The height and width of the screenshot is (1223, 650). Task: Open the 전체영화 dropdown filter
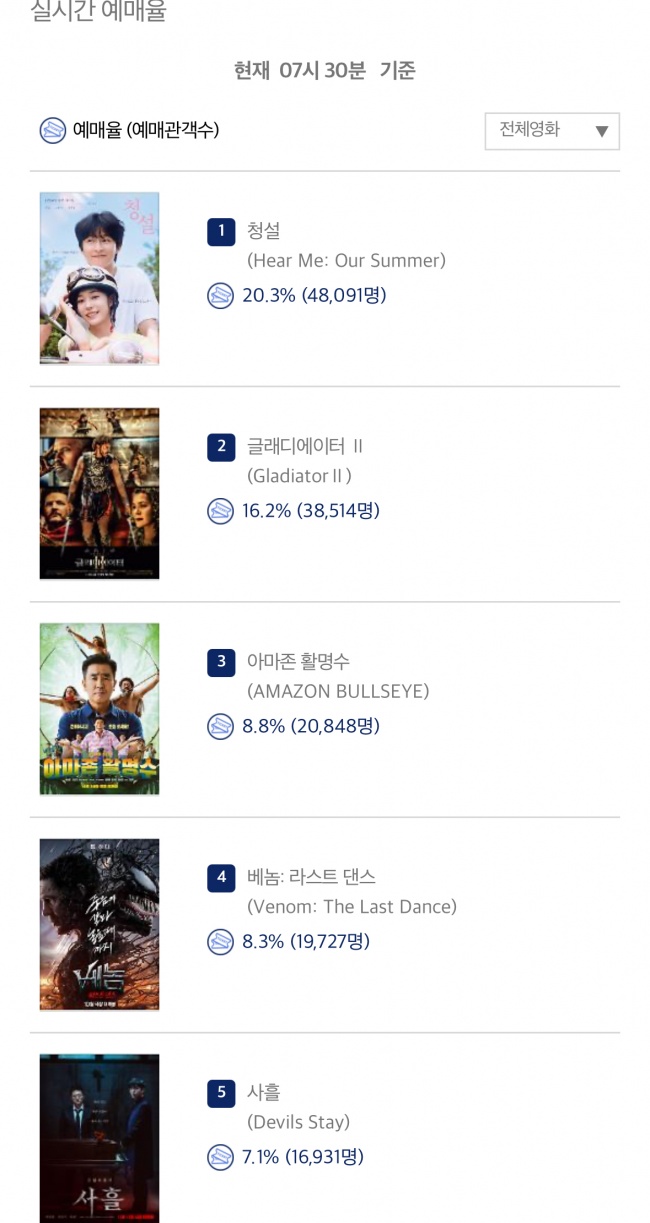[552, 131]
